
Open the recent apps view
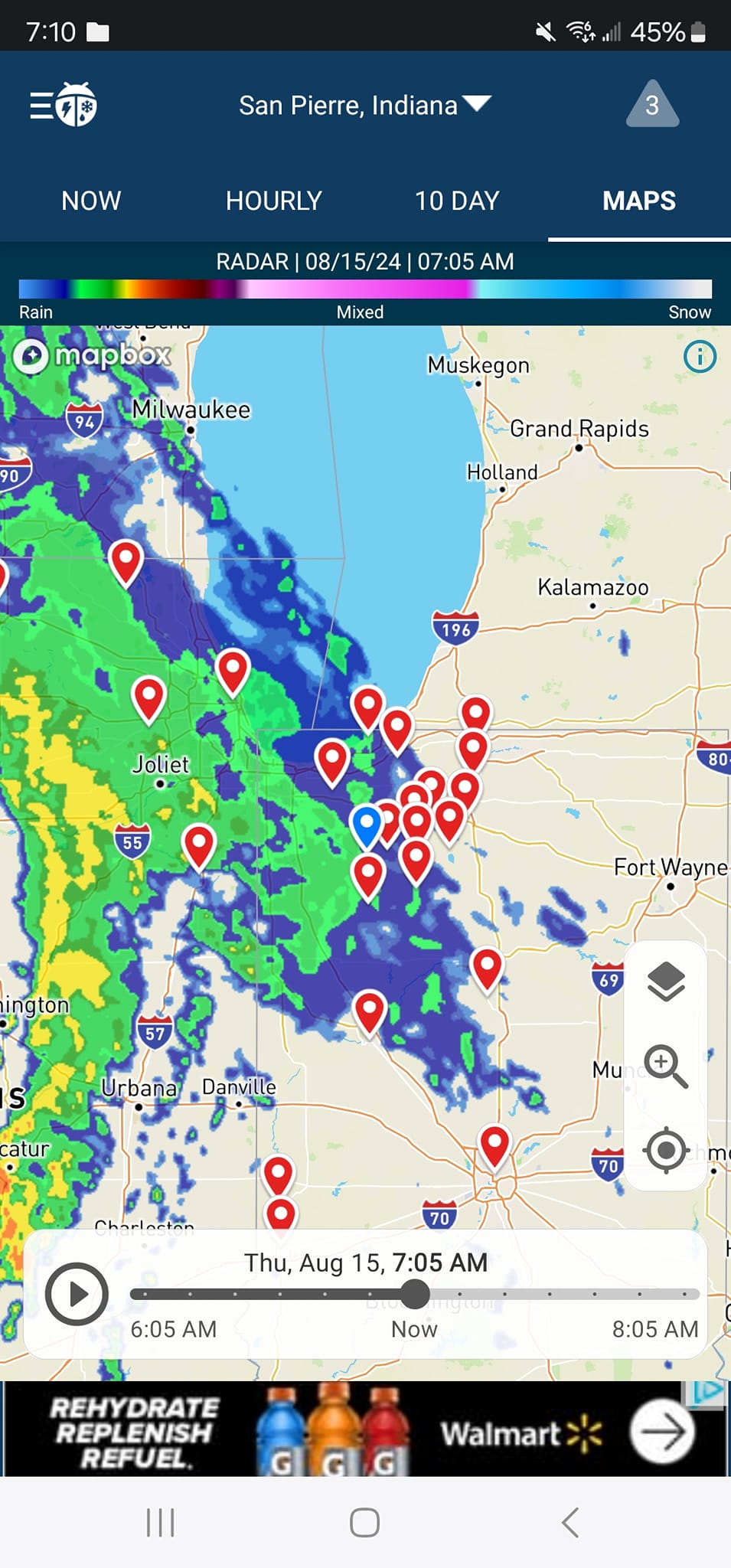pyautogui.click(x=161, y=1522)
